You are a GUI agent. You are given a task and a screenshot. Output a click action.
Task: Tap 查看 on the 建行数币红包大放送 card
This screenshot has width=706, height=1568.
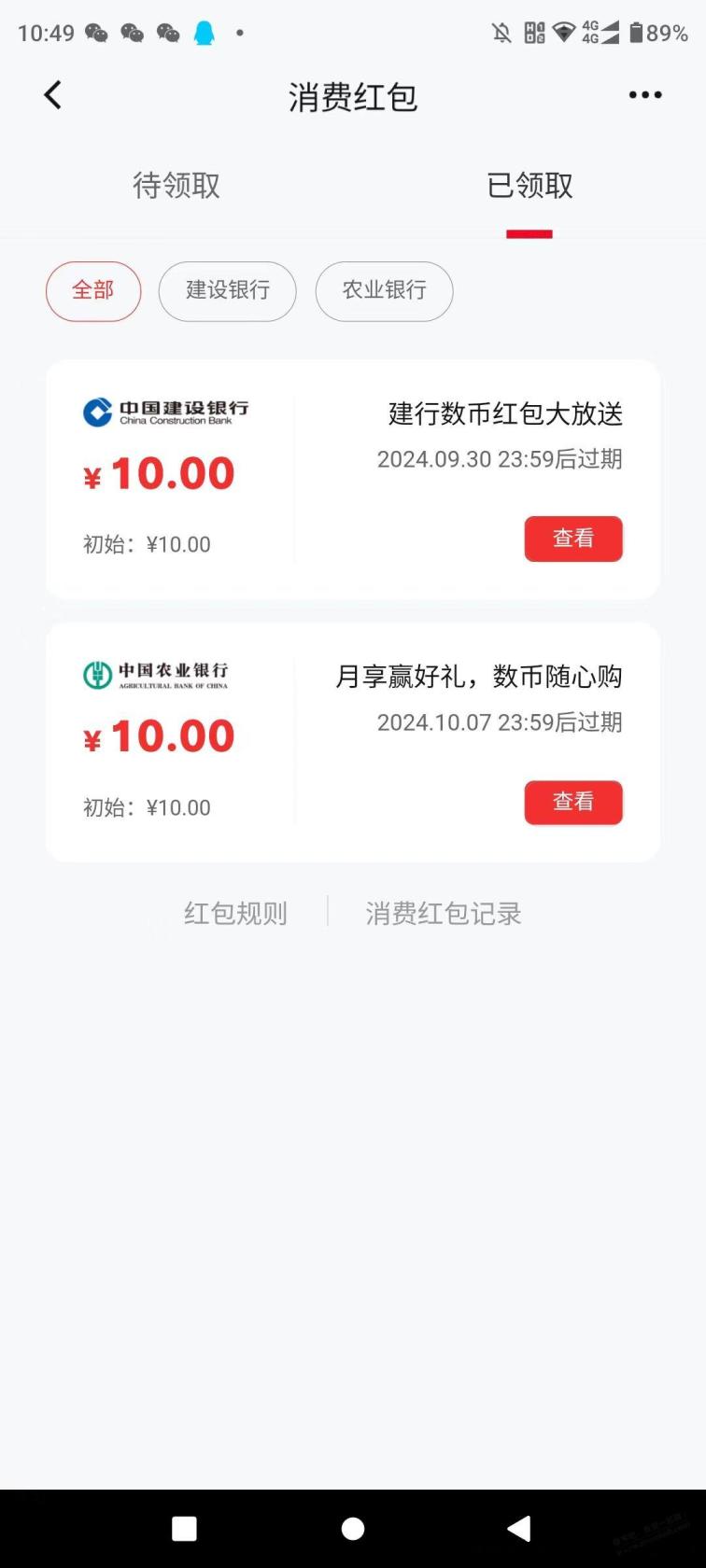pos(573,539)
